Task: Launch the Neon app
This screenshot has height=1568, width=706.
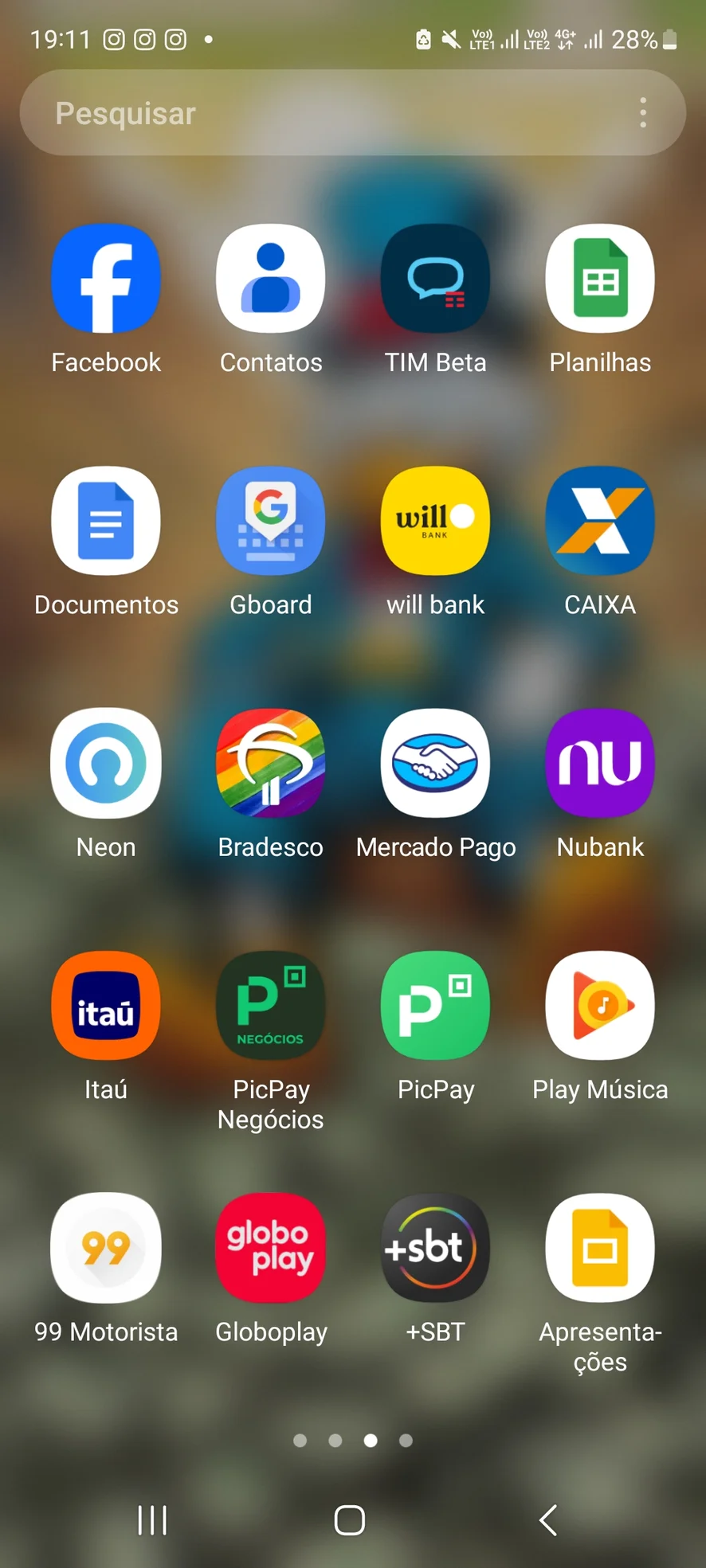Action: (x=106, y=763)
